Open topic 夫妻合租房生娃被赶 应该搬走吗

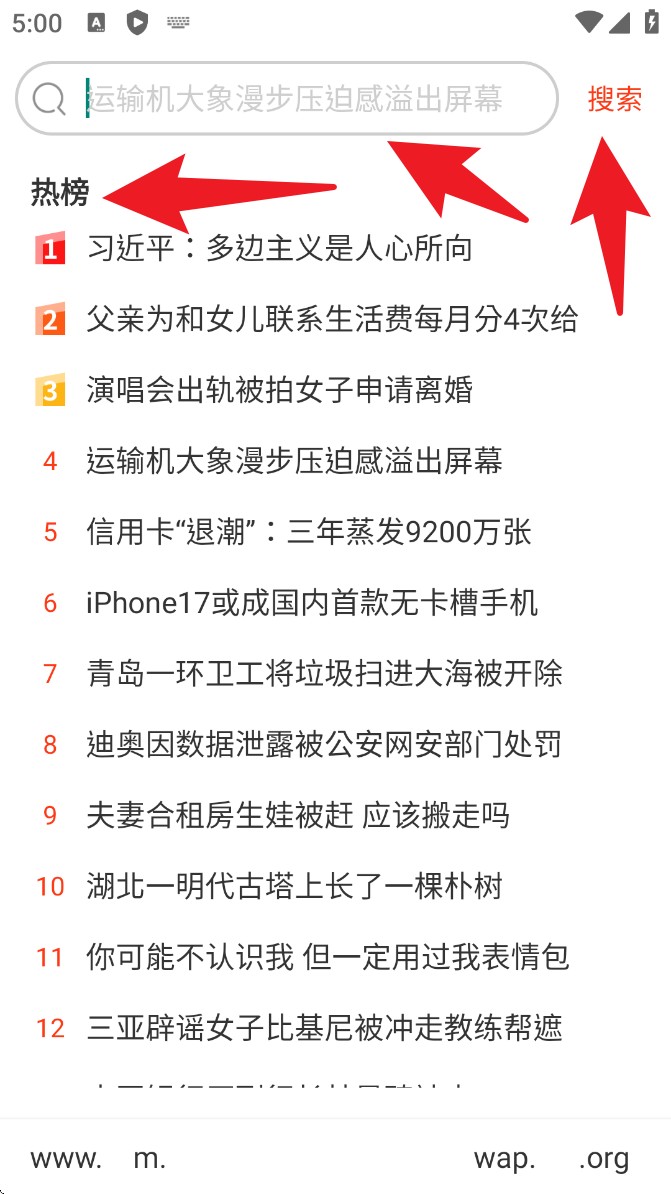298,816
